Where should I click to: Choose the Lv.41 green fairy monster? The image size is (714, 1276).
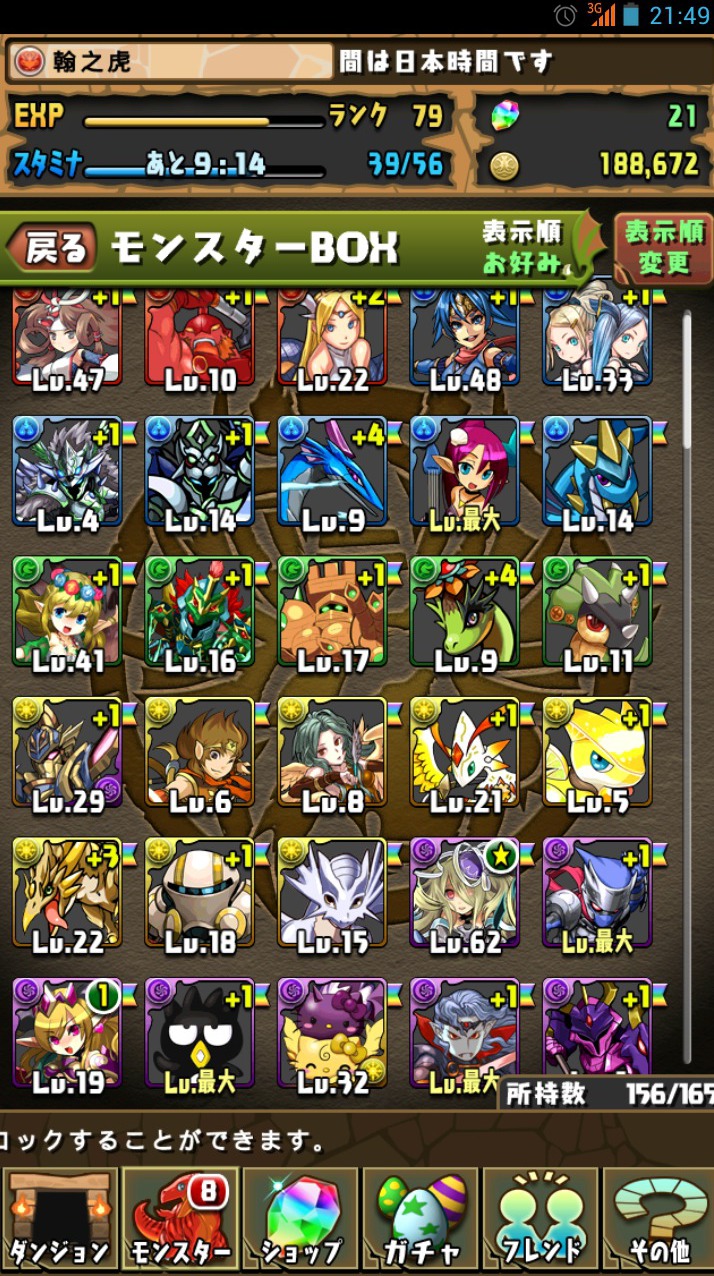click(67, 612)
